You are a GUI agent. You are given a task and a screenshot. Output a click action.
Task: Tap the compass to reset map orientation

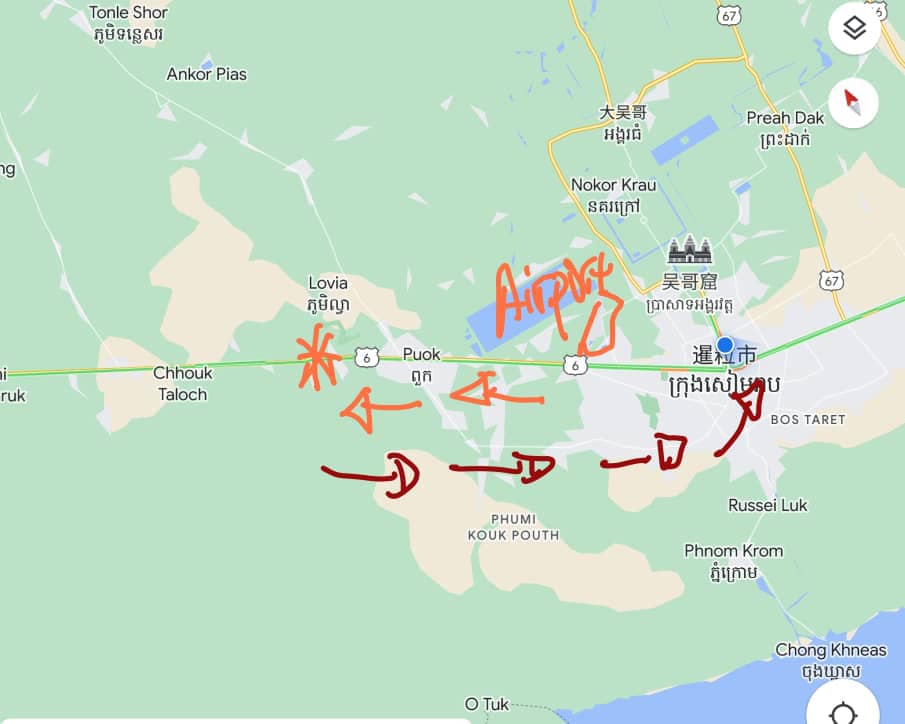coord(853,102)
